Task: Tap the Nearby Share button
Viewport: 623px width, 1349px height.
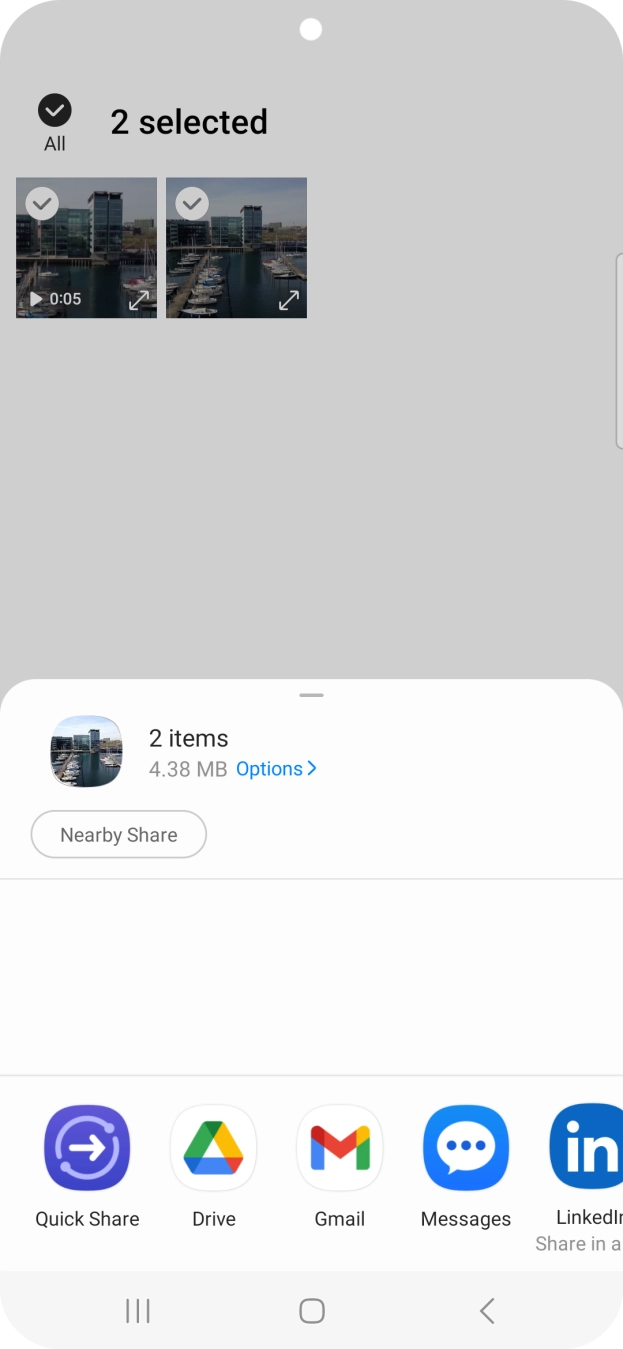Action: pos(119,835)
